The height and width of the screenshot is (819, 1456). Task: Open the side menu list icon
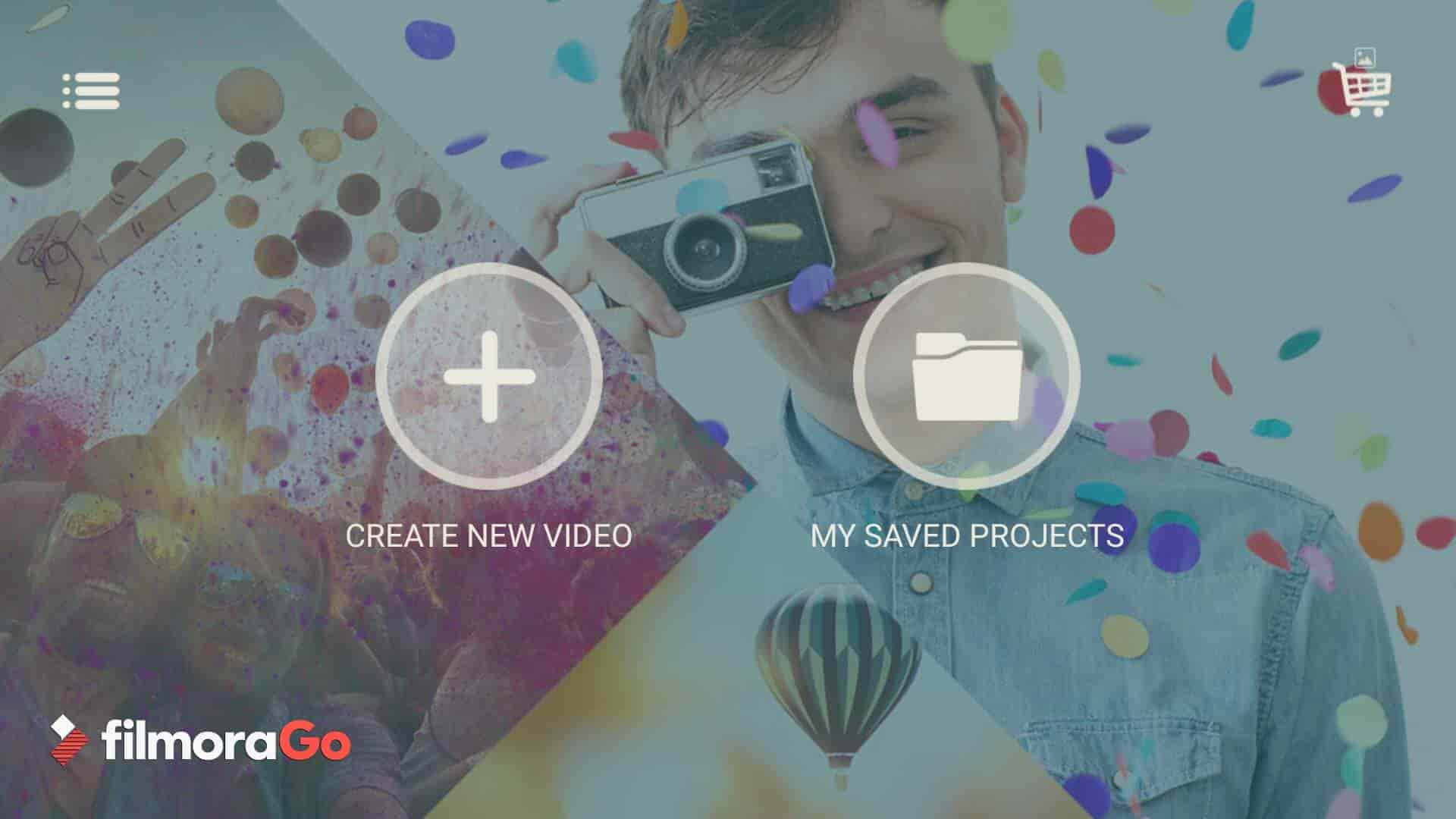coord(91,91)
